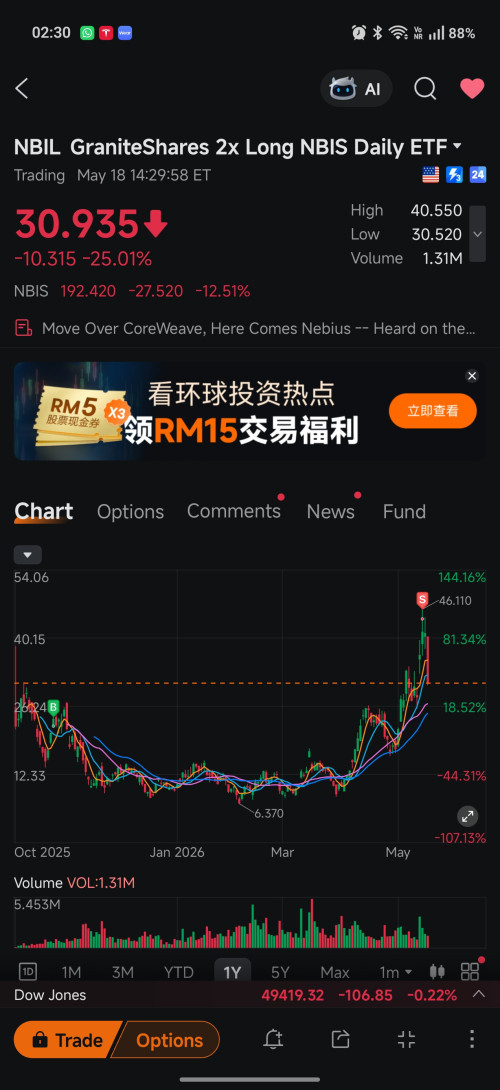
Task: Select the 3M chart range
Action: (x=122, y=972)
